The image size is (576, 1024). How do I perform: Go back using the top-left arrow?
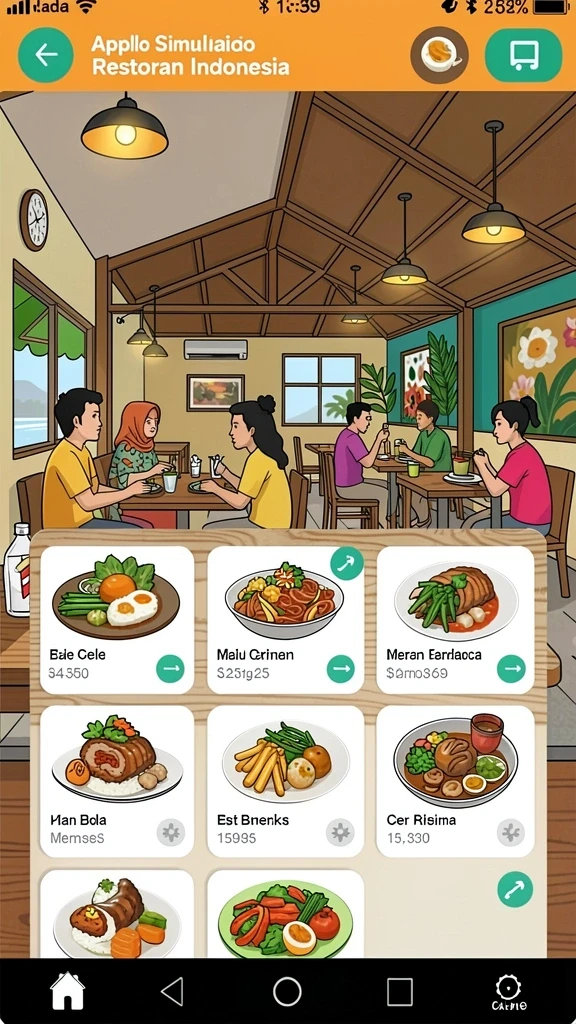[x=46, y=55]
